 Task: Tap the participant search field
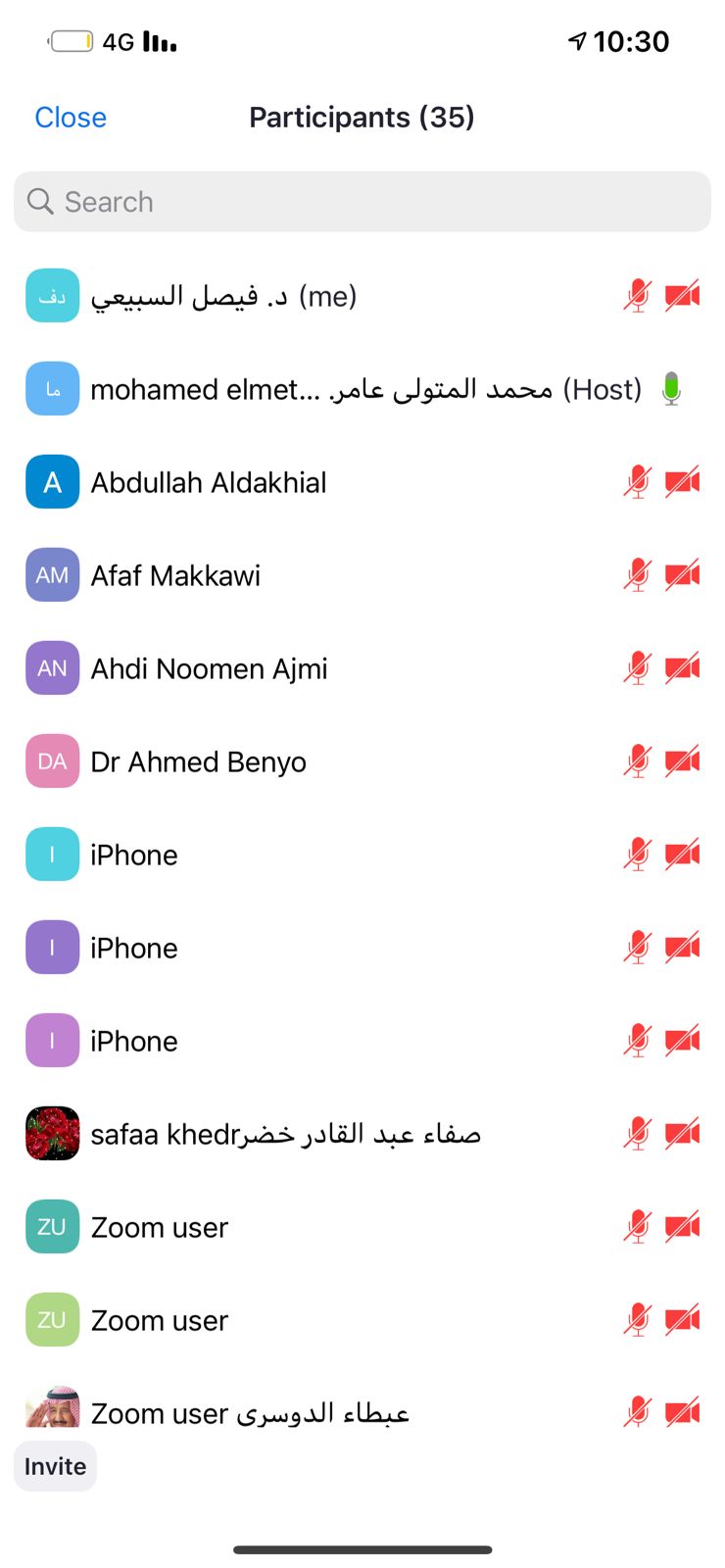click(362, 202)
